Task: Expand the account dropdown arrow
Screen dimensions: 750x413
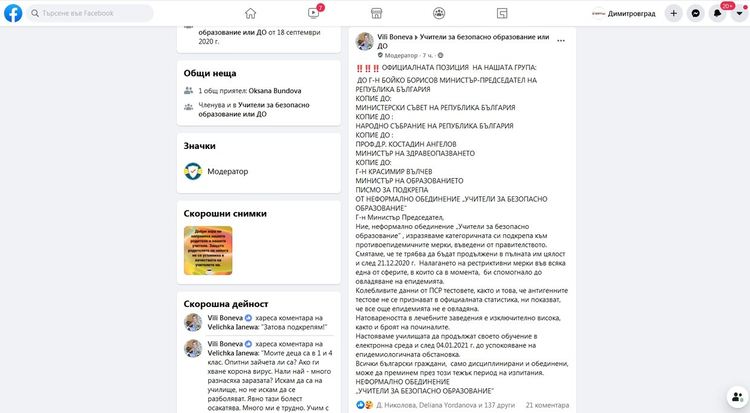Action: [x=739, y=13]
